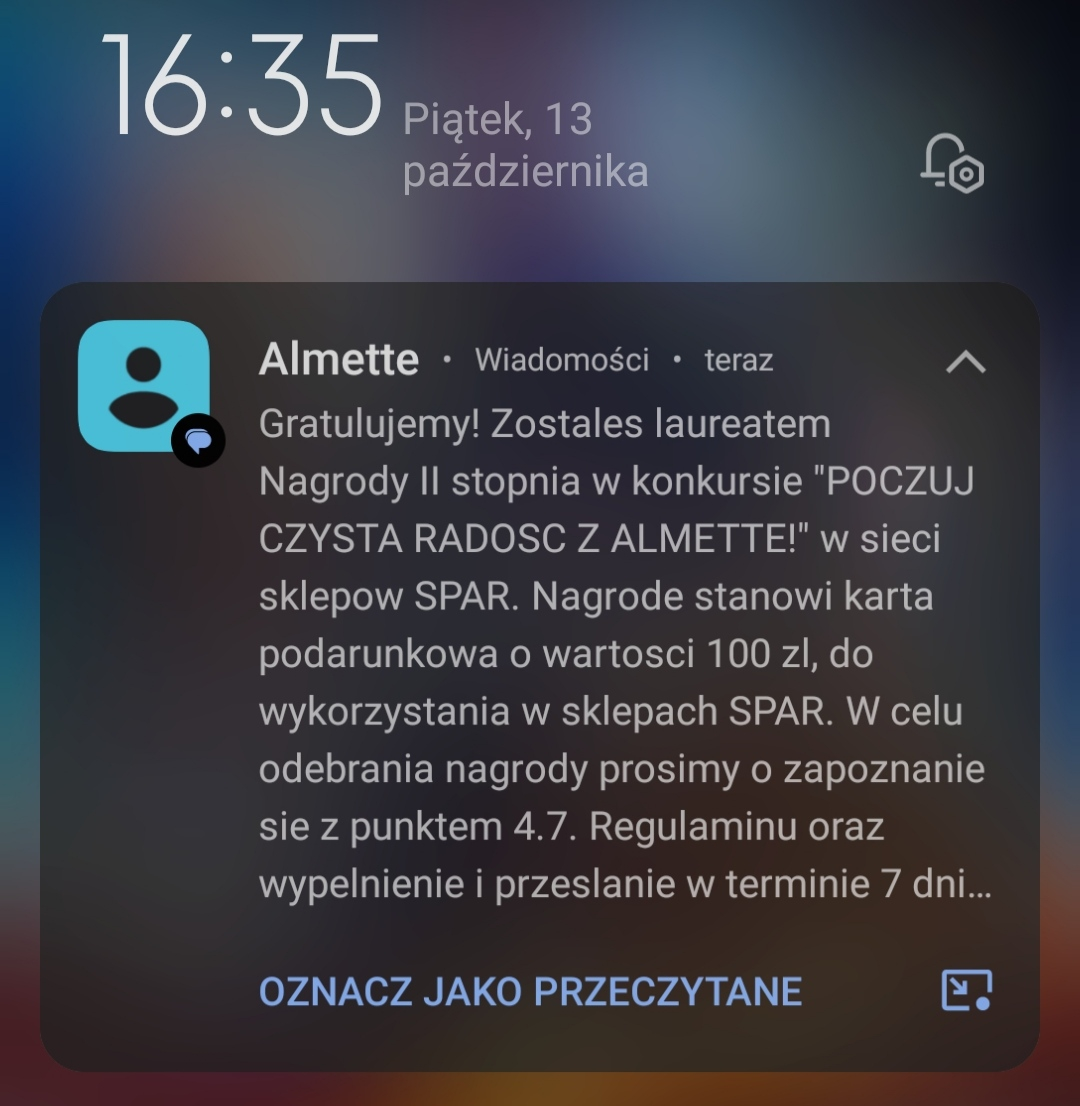
Task: Open the Almette message notification
Action: tap(620, 655)
